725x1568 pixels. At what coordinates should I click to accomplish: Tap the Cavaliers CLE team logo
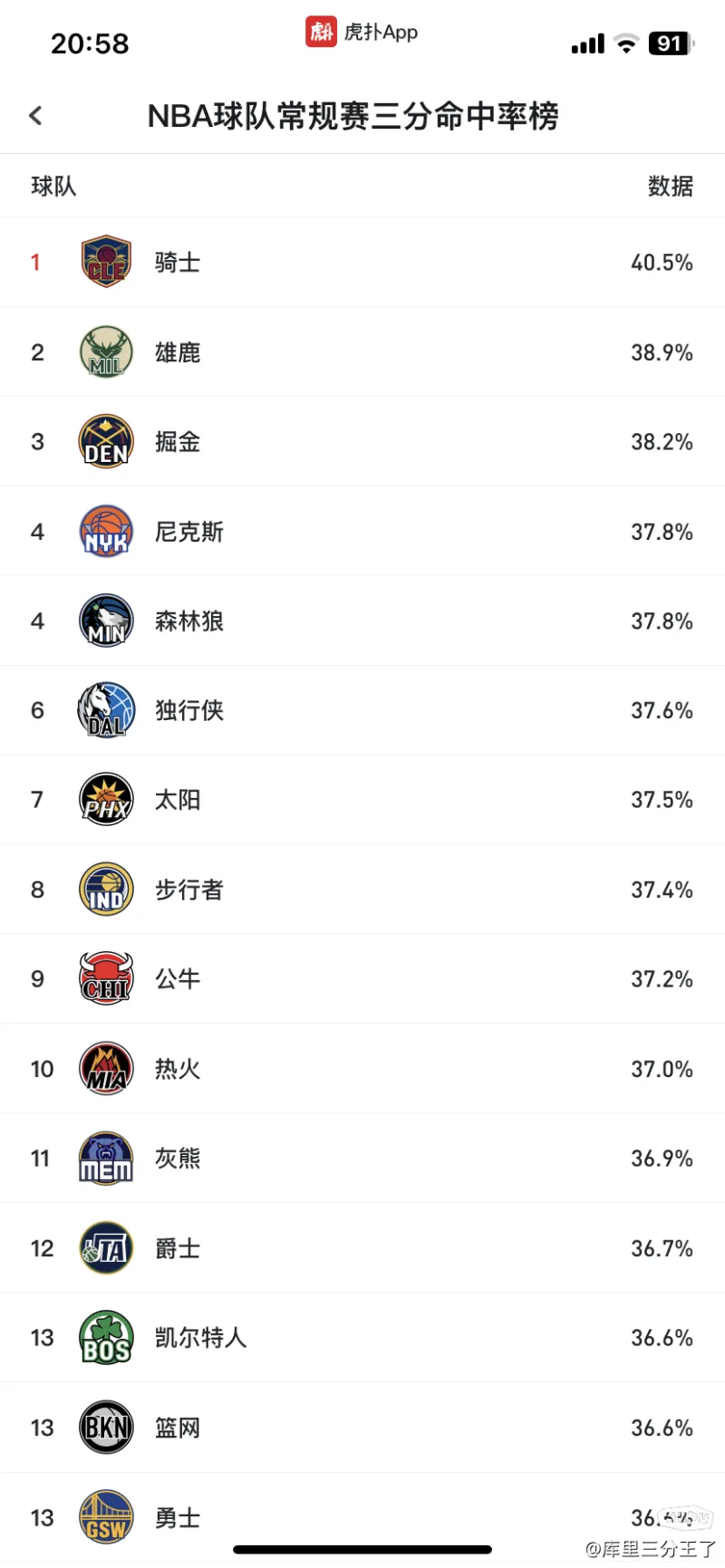pos(106,262)
